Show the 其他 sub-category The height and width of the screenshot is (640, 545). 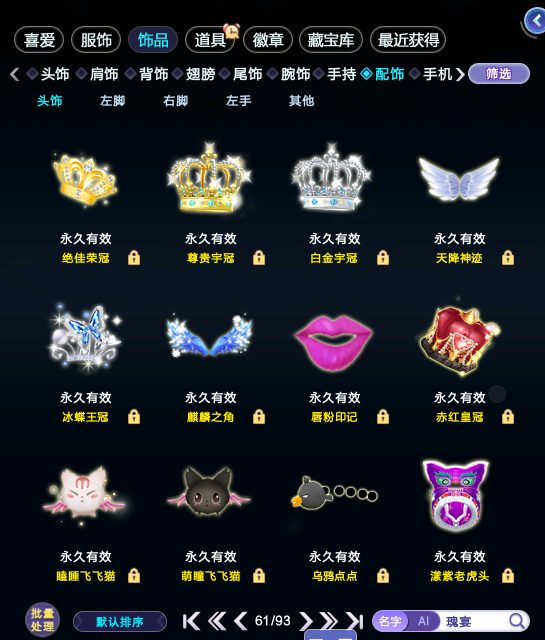pos(301,101)
